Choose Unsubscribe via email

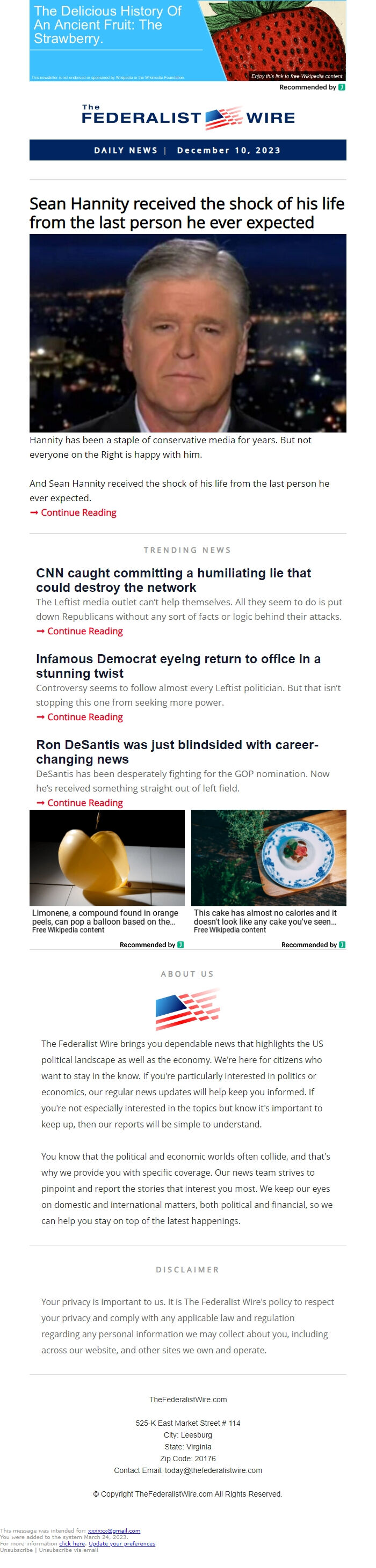[x=68, y=1550]
